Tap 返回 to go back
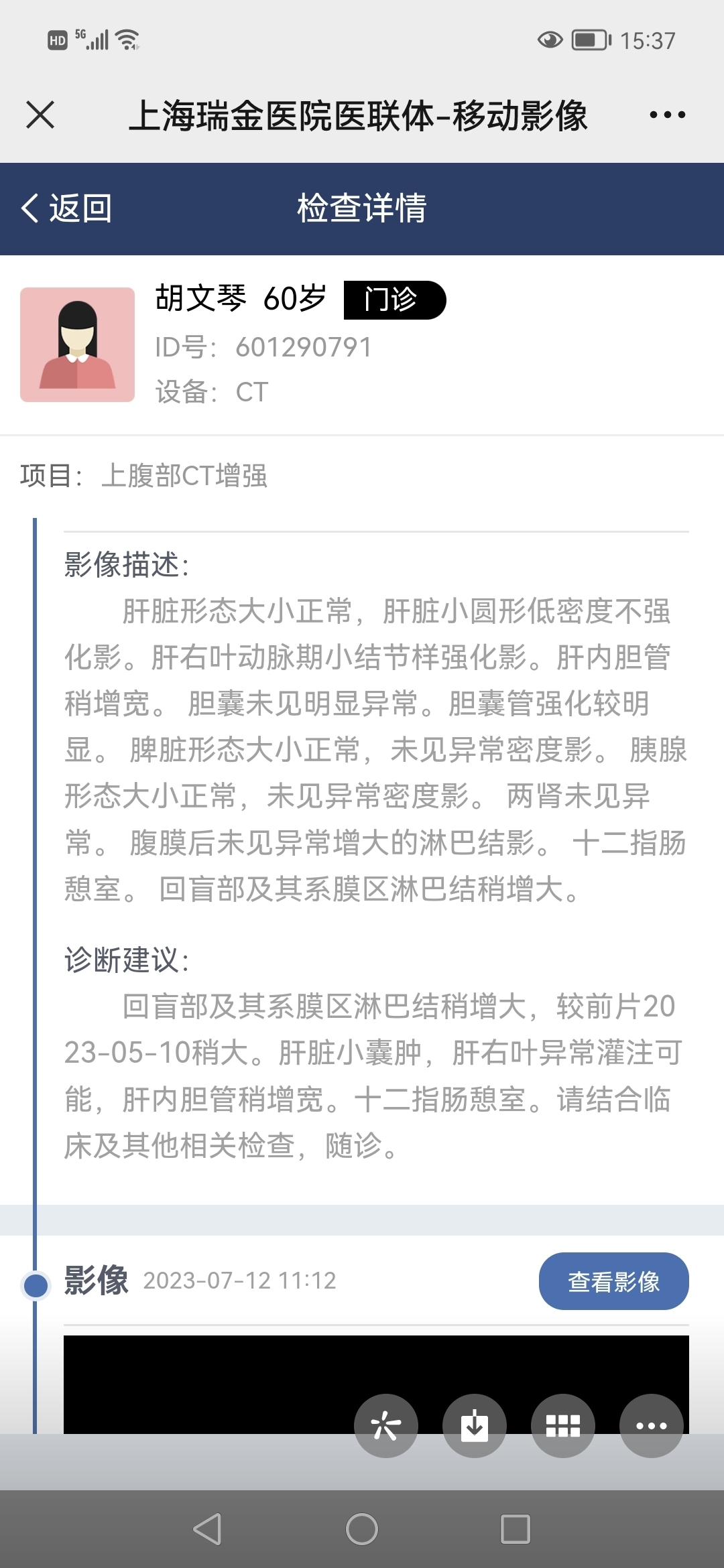The width and height of the screenshot is (724, 1568). click(66, 208)
